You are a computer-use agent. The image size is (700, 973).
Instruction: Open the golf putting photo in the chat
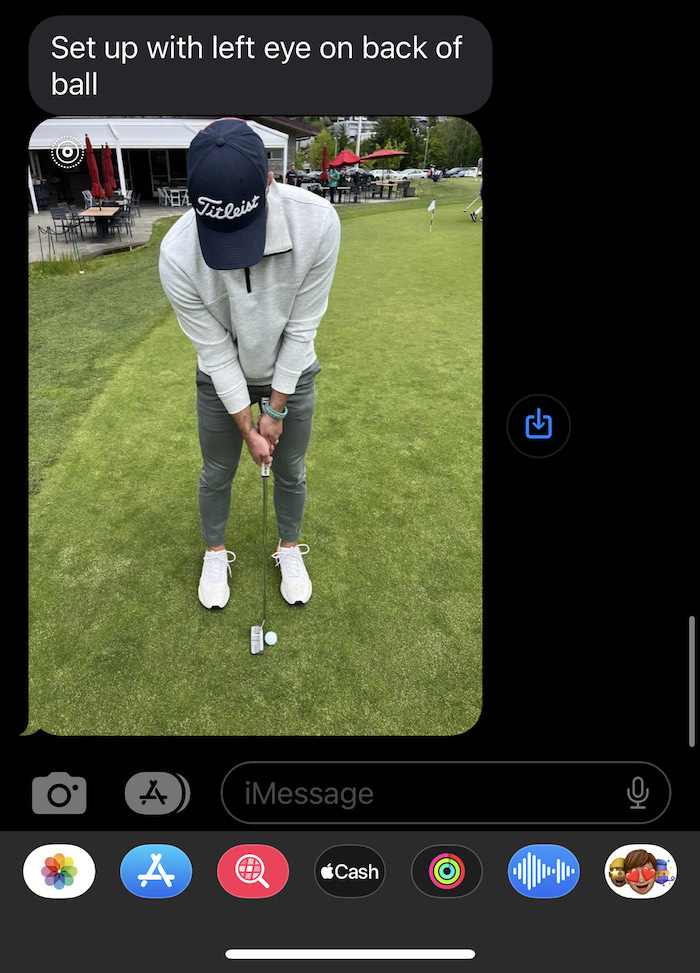click(x=255, y=427)
